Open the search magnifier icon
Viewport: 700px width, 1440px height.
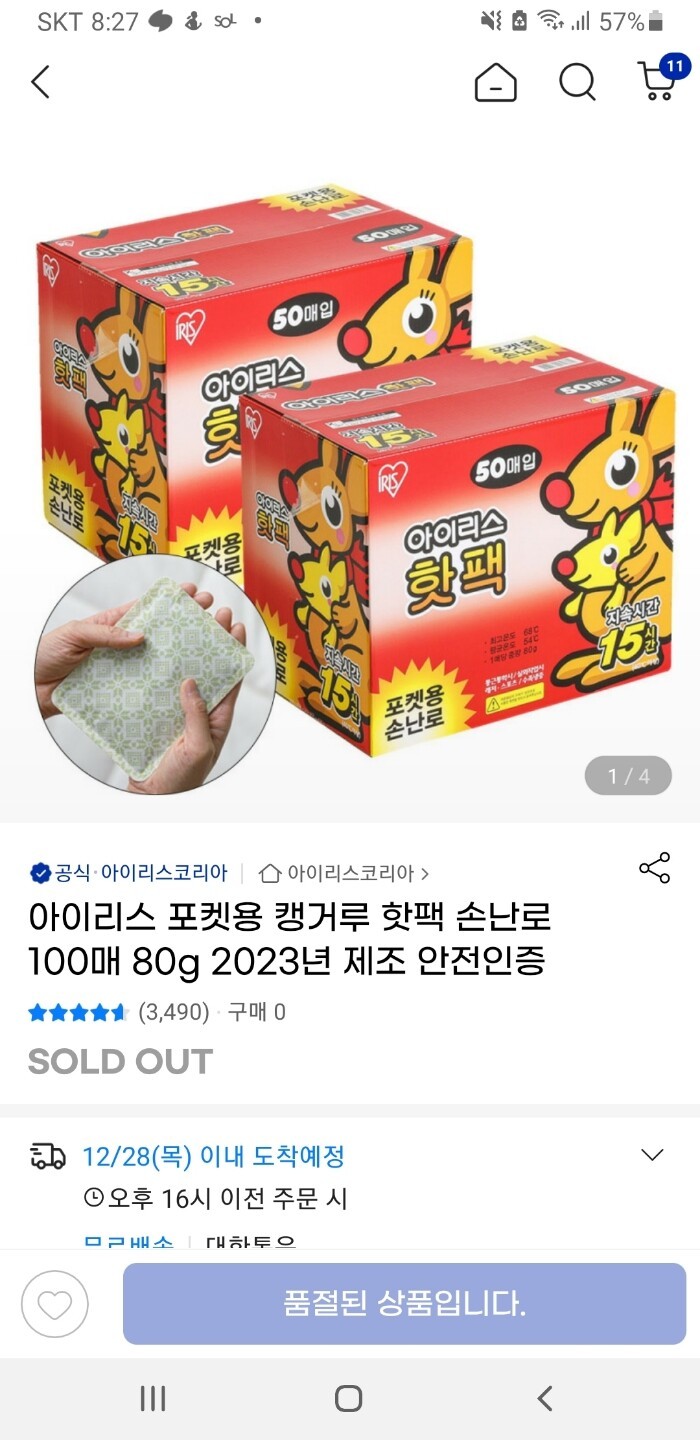tap(577, 82)
